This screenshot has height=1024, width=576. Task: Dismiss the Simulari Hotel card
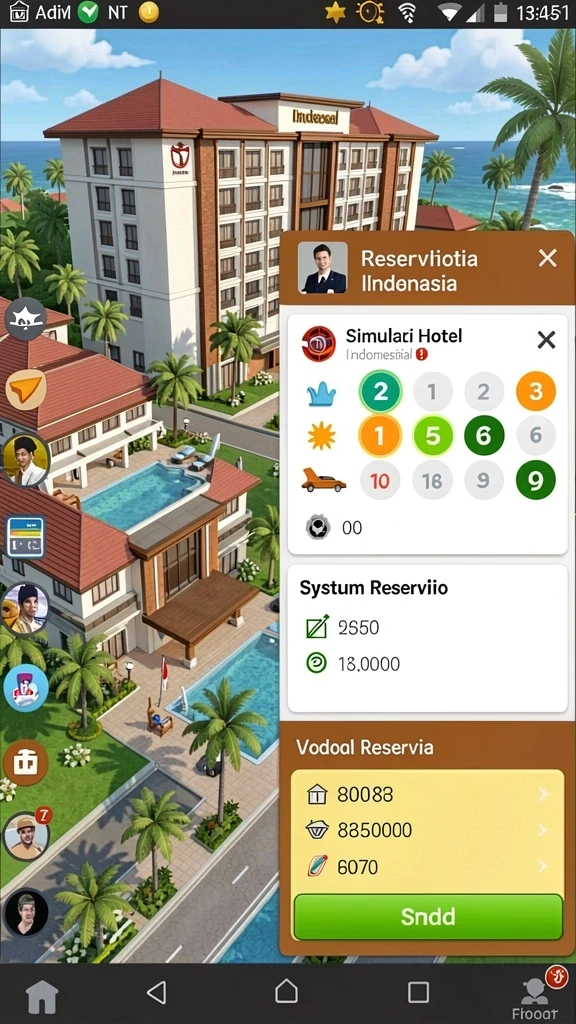(546, 340)
